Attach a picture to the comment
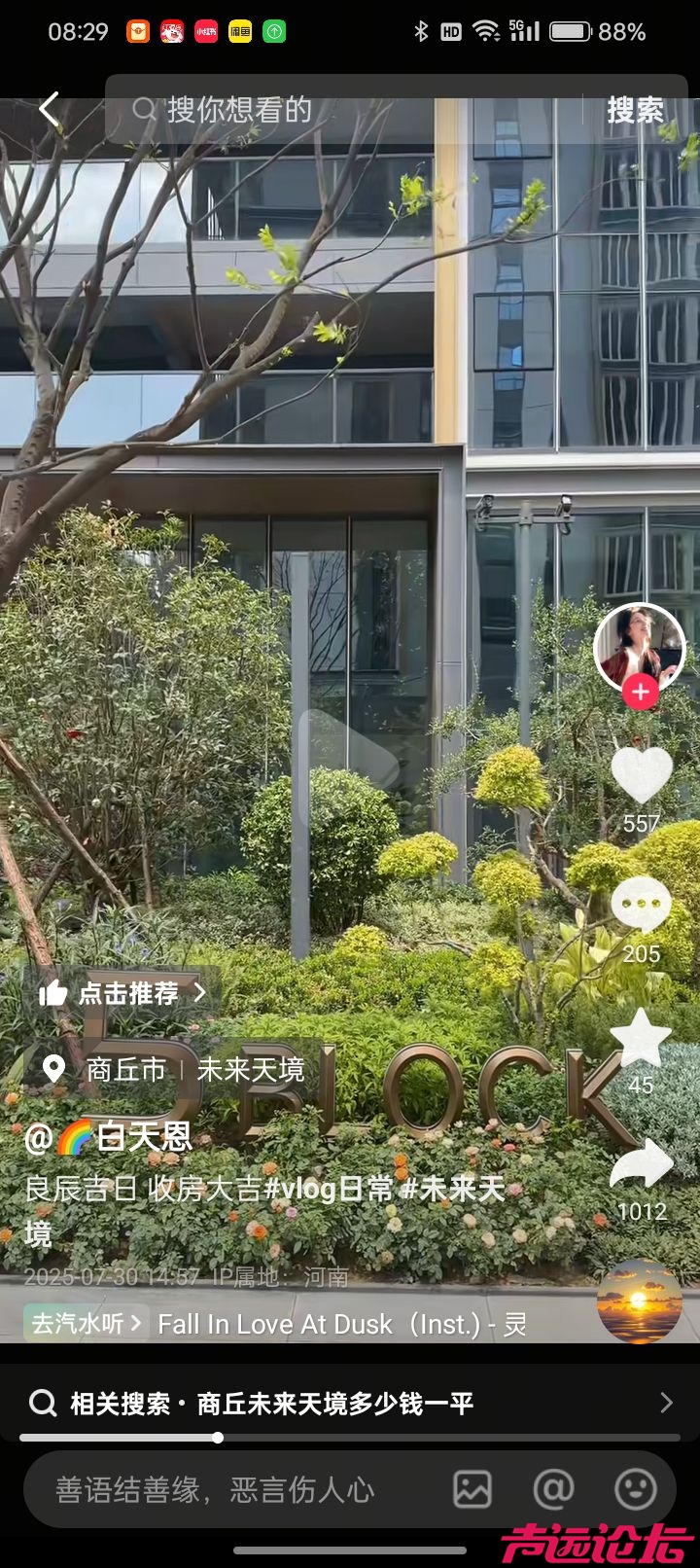The image size is (700, 1568). 472,1489
